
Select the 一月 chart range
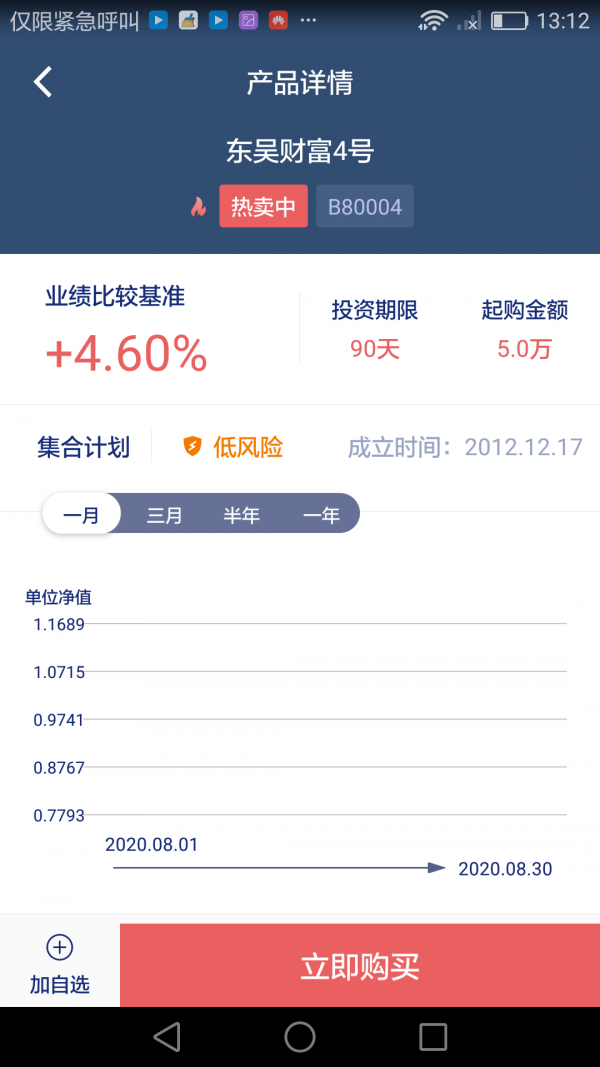click(x=82, y=515)
